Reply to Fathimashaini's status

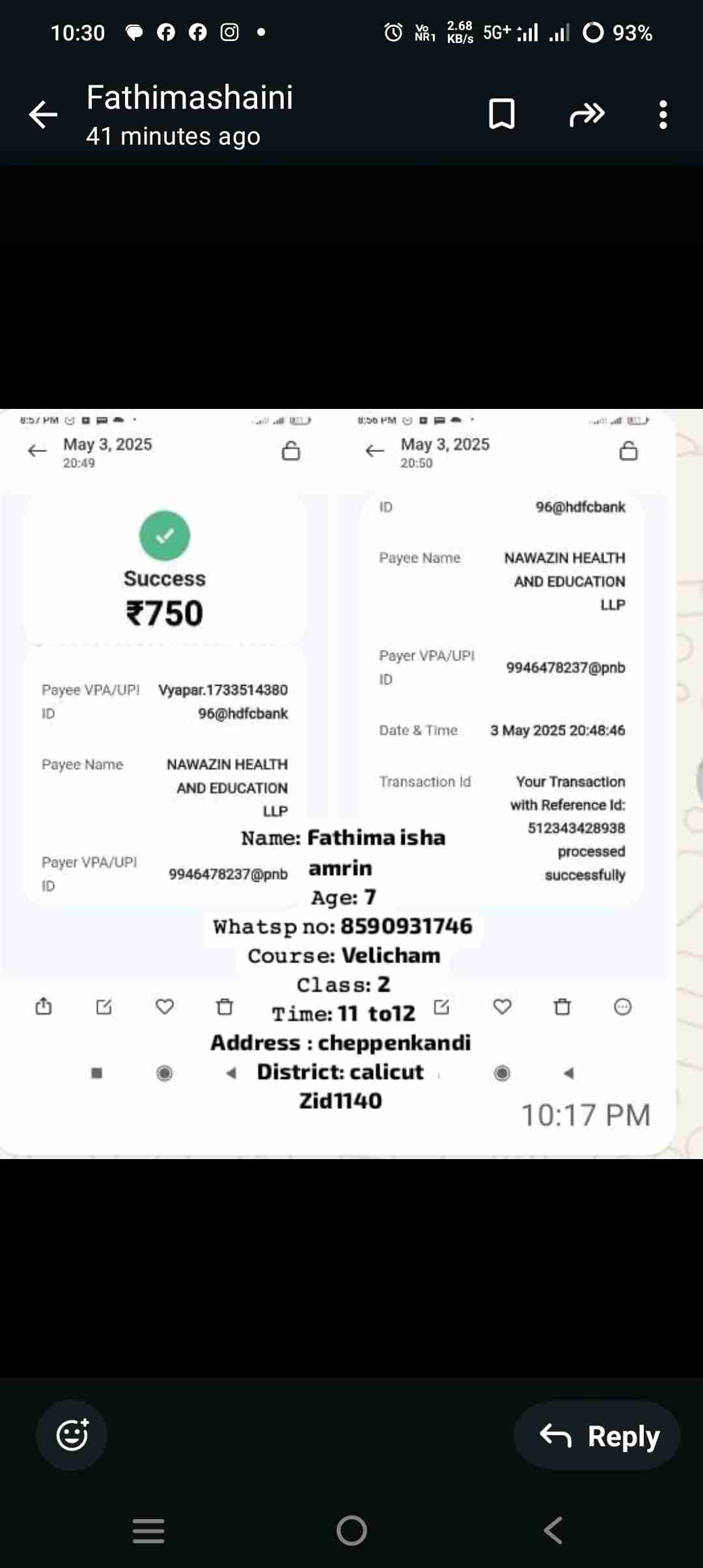point(598,1435)
